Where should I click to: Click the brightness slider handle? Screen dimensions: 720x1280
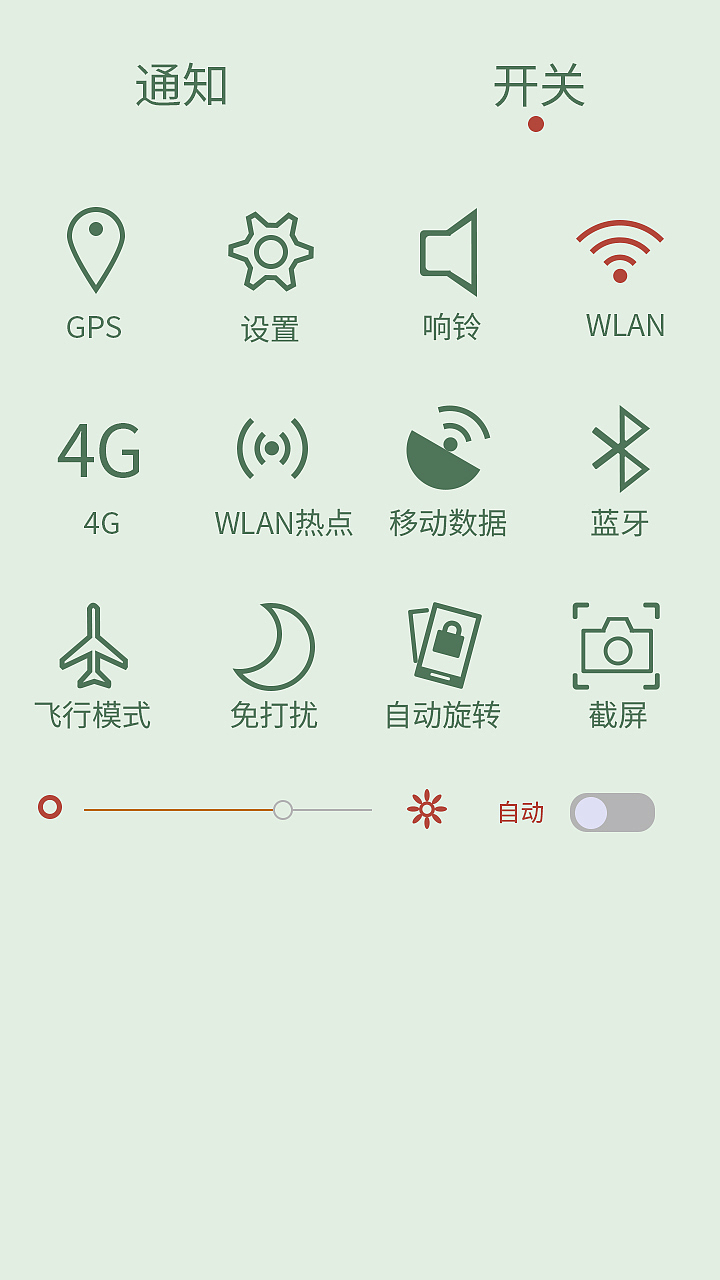click(282, 810)
